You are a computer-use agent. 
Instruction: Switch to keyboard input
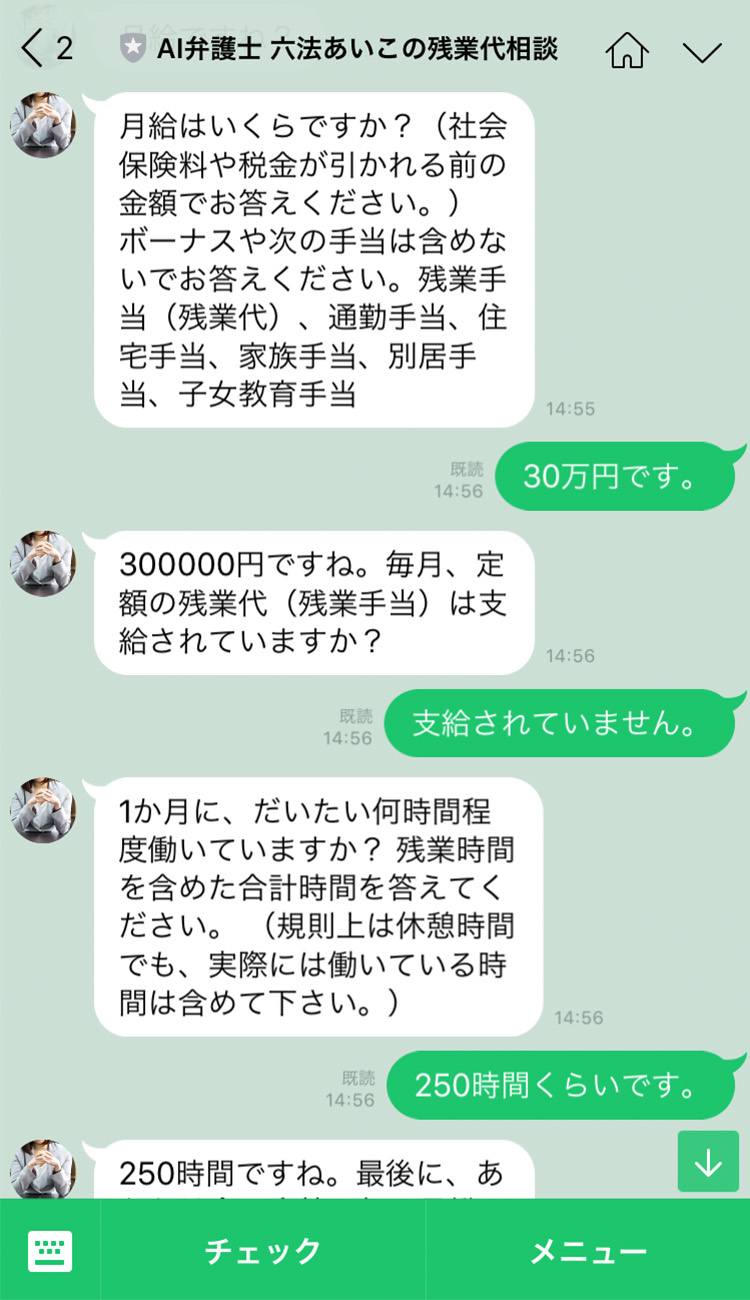pyautogui.click(x=50, y=1250)
